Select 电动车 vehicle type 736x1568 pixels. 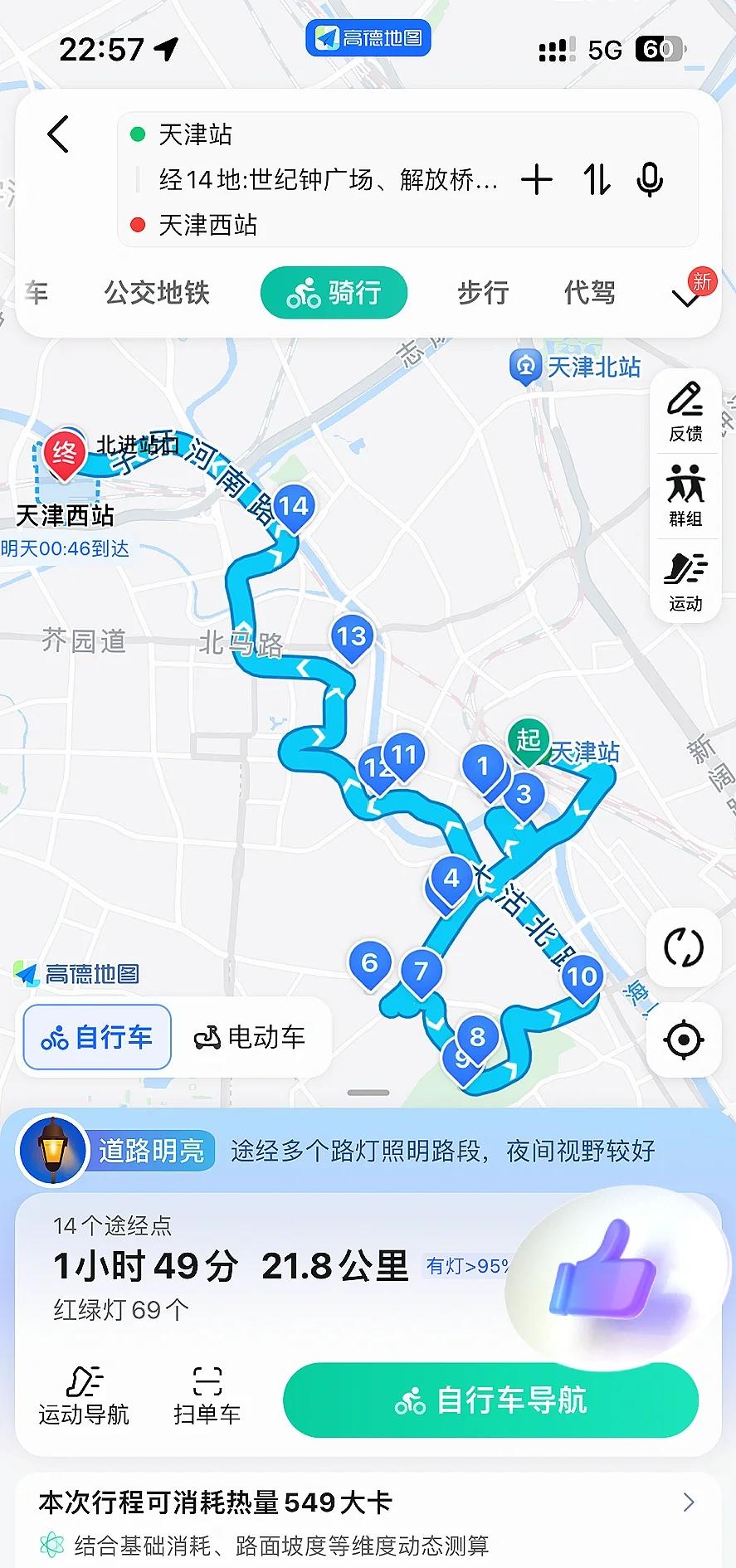point(250,1037)
